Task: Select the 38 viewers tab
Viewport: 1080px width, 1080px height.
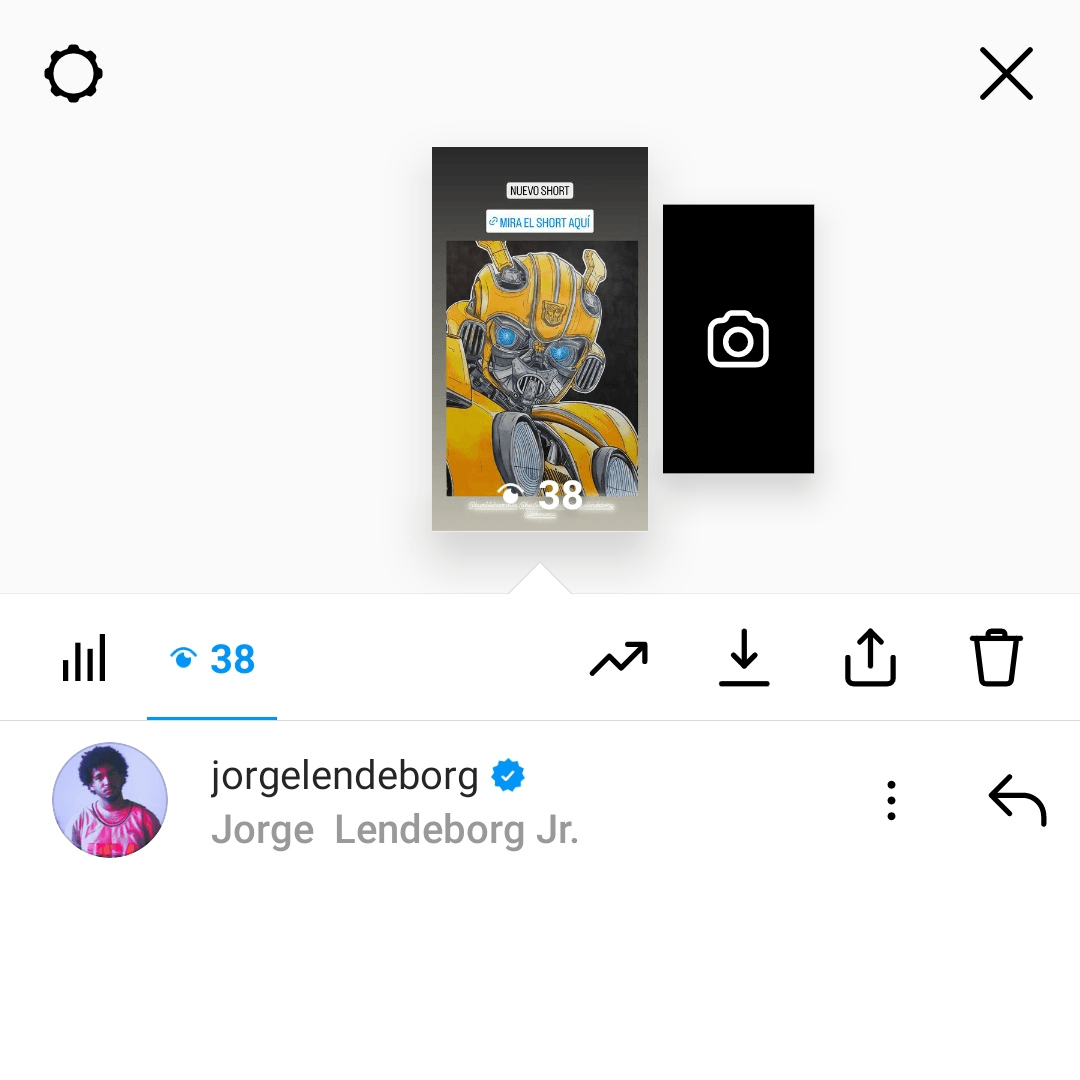Action: click(x=212, y=660)
